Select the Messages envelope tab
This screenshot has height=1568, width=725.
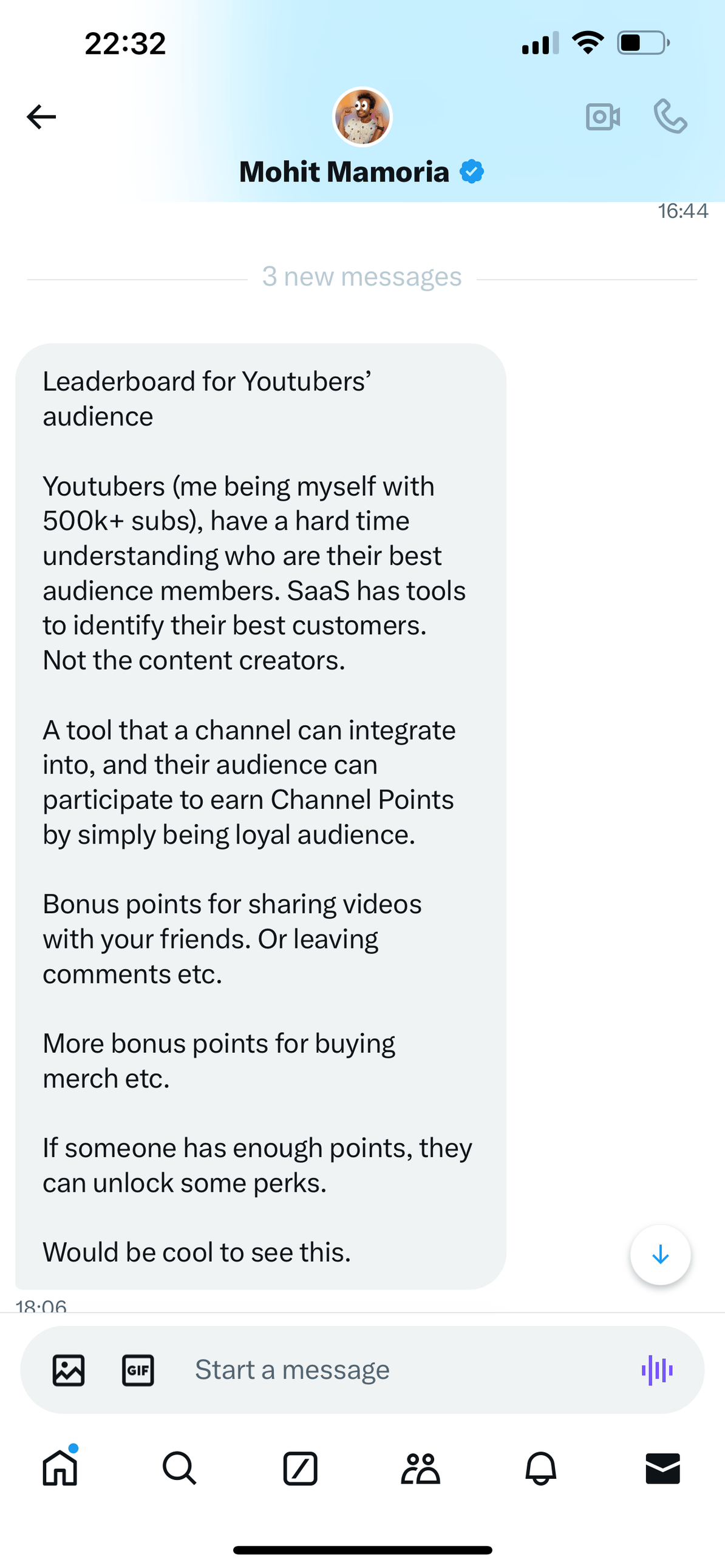coord(662,1467)
